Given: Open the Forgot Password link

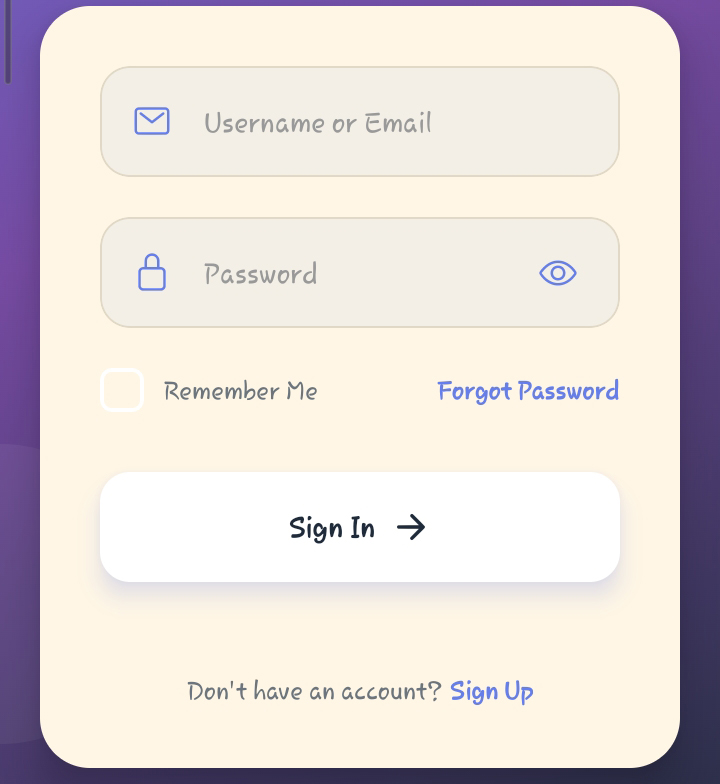Looking at the screenshot, I should (528, 390).
